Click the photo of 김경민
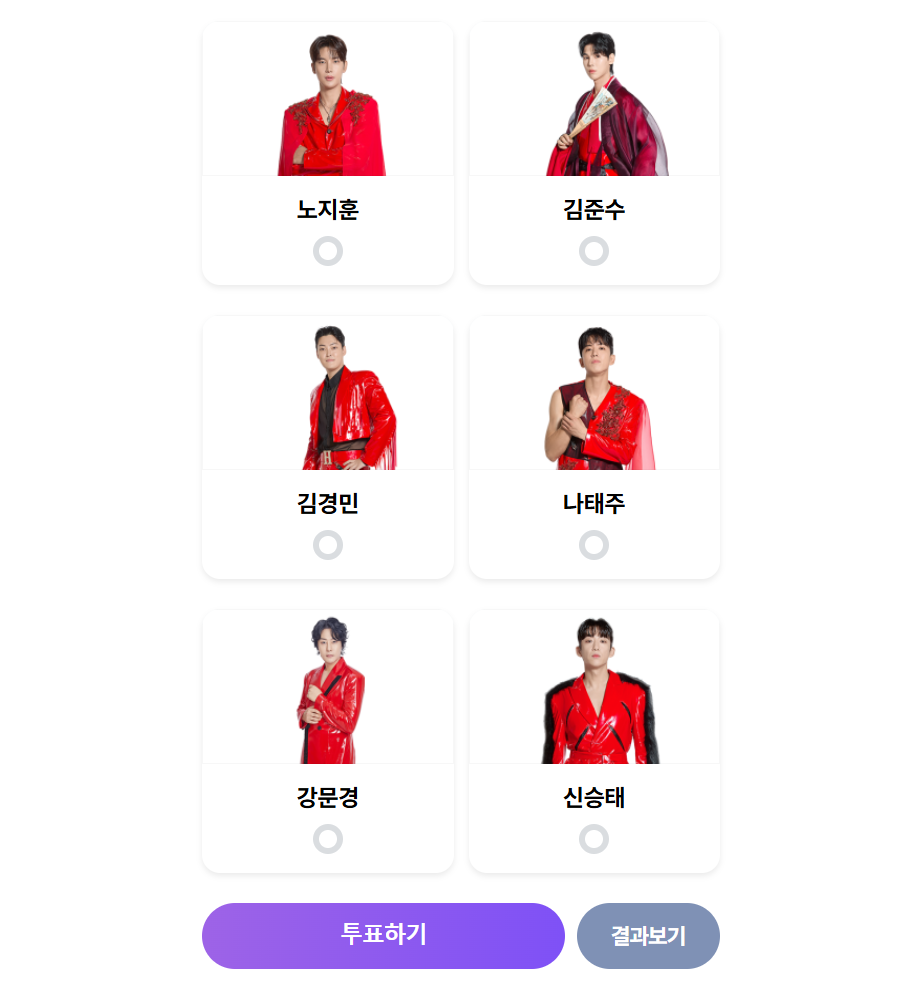This screenshot has height=997, width=923. click(328, 391)
